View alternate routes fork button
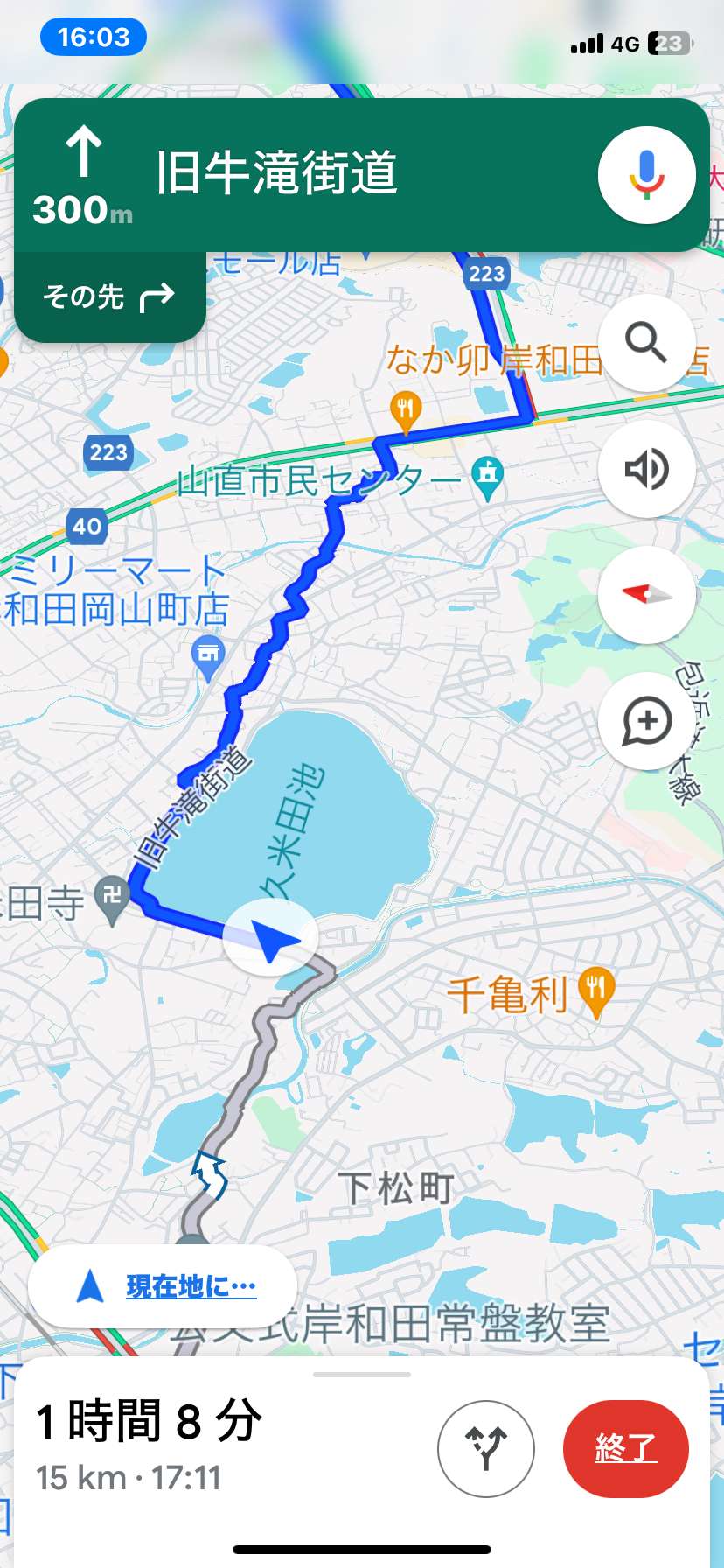Screen dimensions: 724x1568 click(x=485, y=1448)
